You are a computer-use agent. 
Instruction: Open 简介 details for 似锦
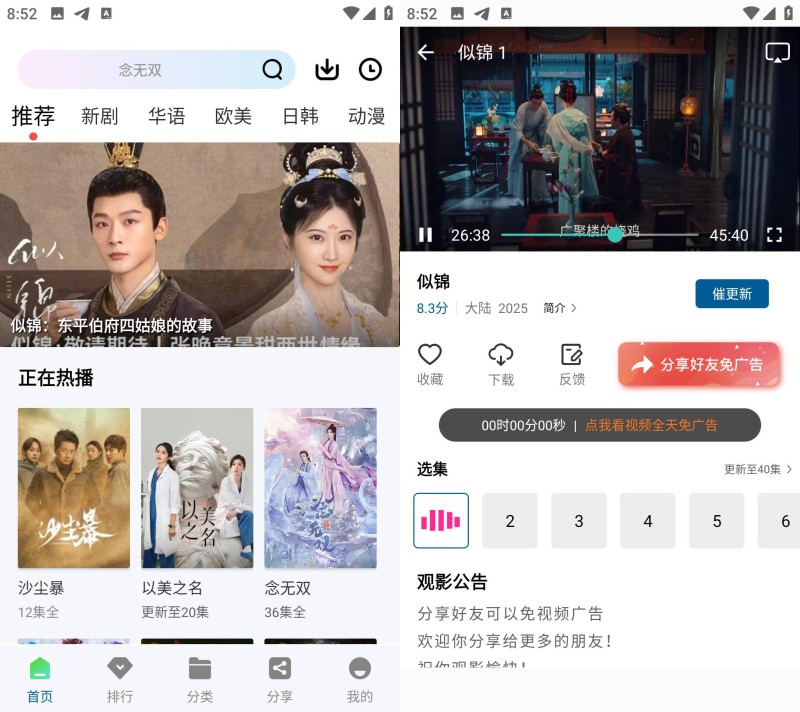[x=559, y=308]
